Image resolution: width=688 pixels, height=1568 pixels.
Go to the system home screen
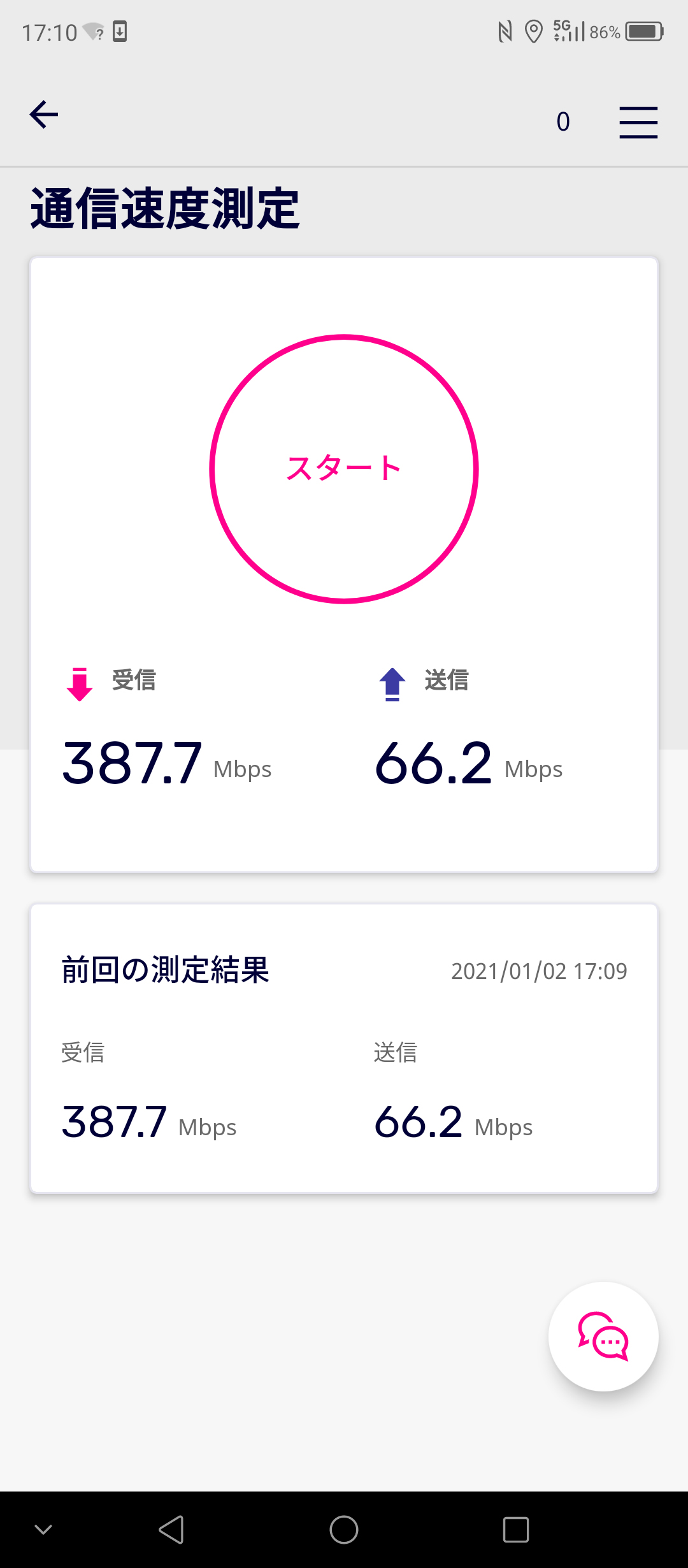tap(344, 1529)
